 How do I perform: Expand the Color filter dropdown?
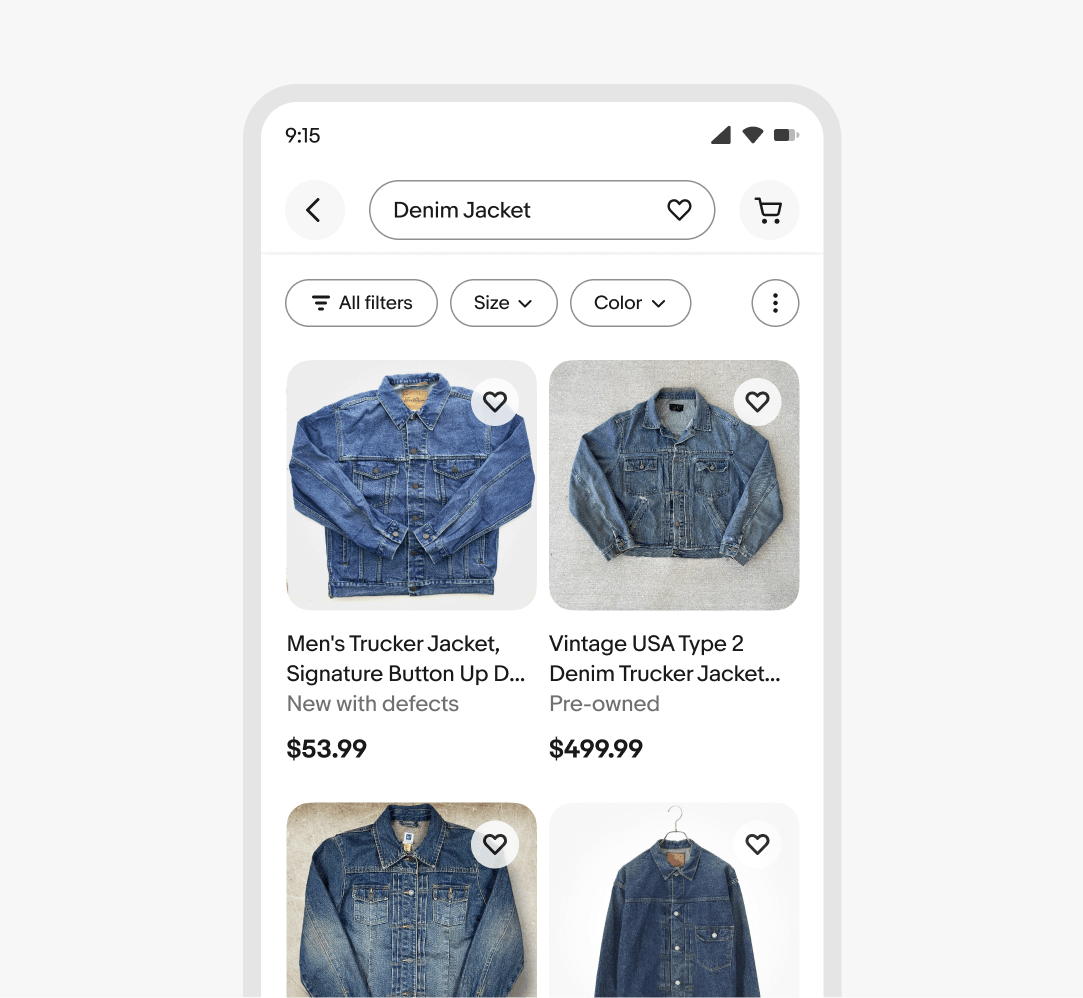pyautogui.click(x=630, y=303)
